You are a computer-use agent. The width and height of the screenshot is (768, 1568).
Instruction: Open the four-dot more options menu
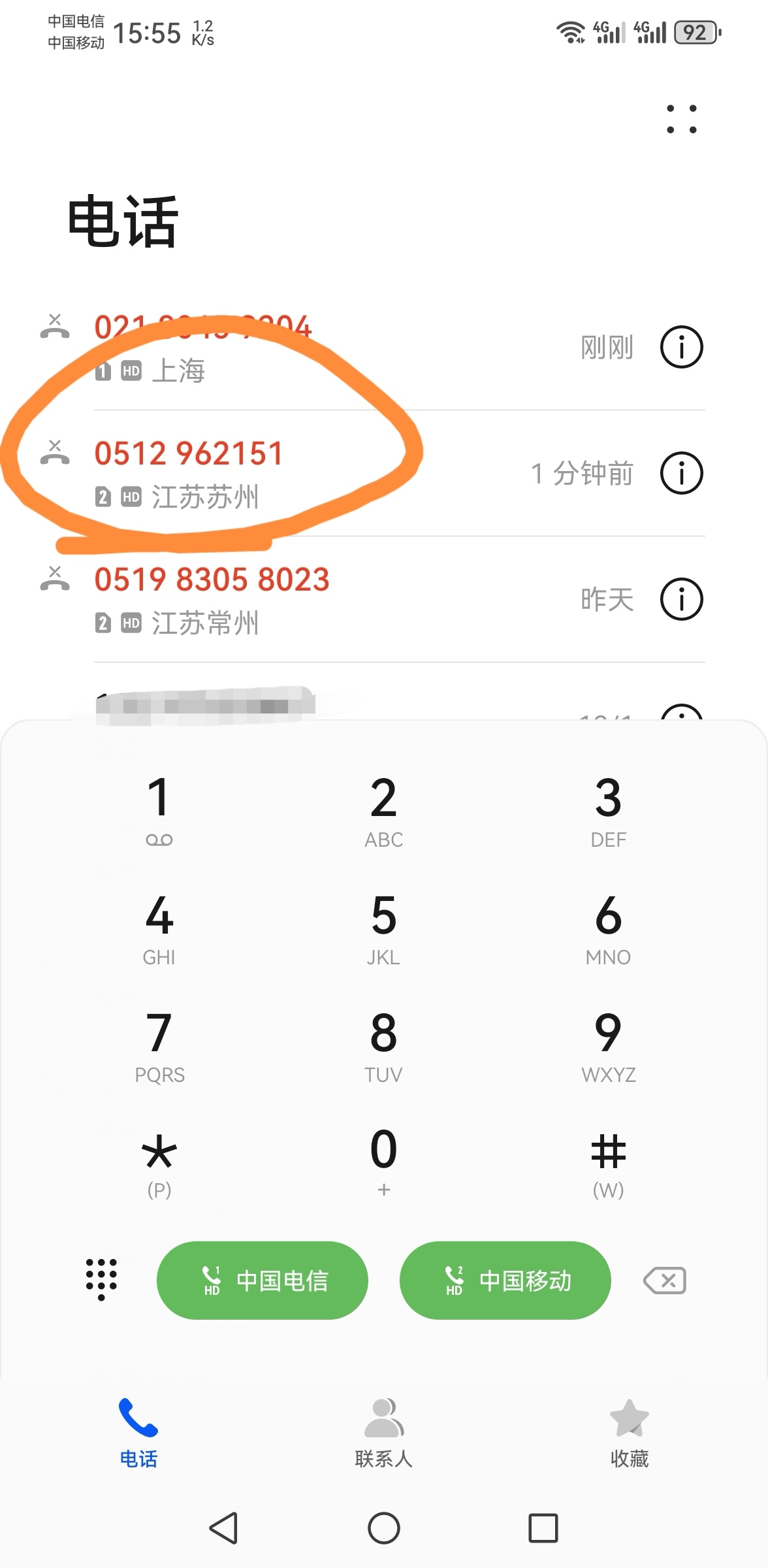[x=681, y=119]
